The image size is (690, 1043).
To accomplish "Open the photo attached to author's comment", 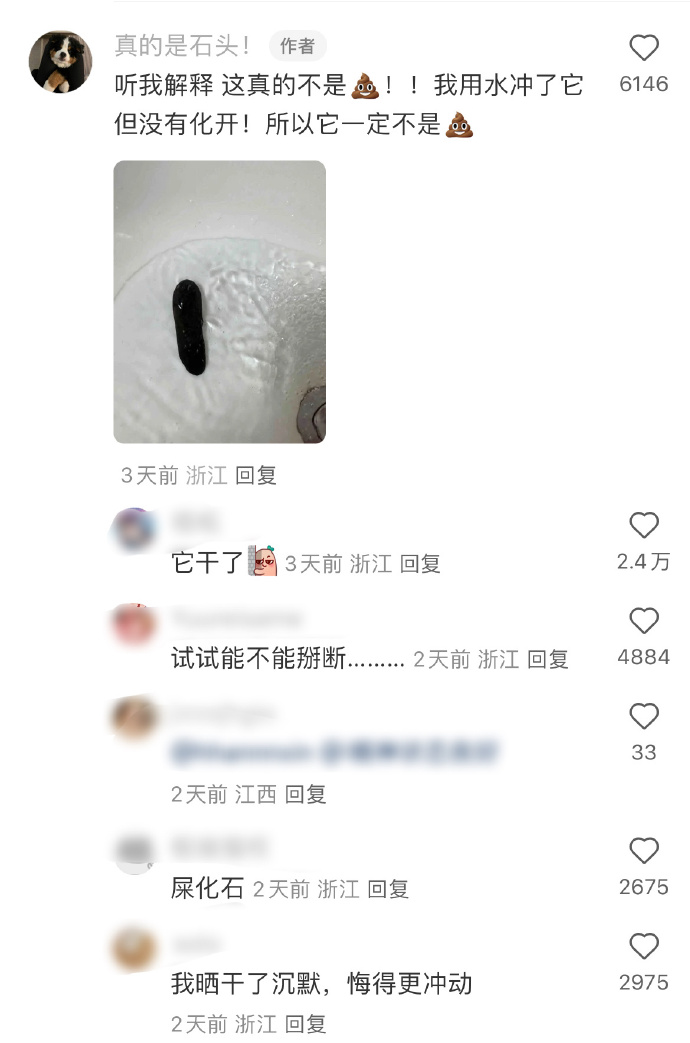I will 219,302.
